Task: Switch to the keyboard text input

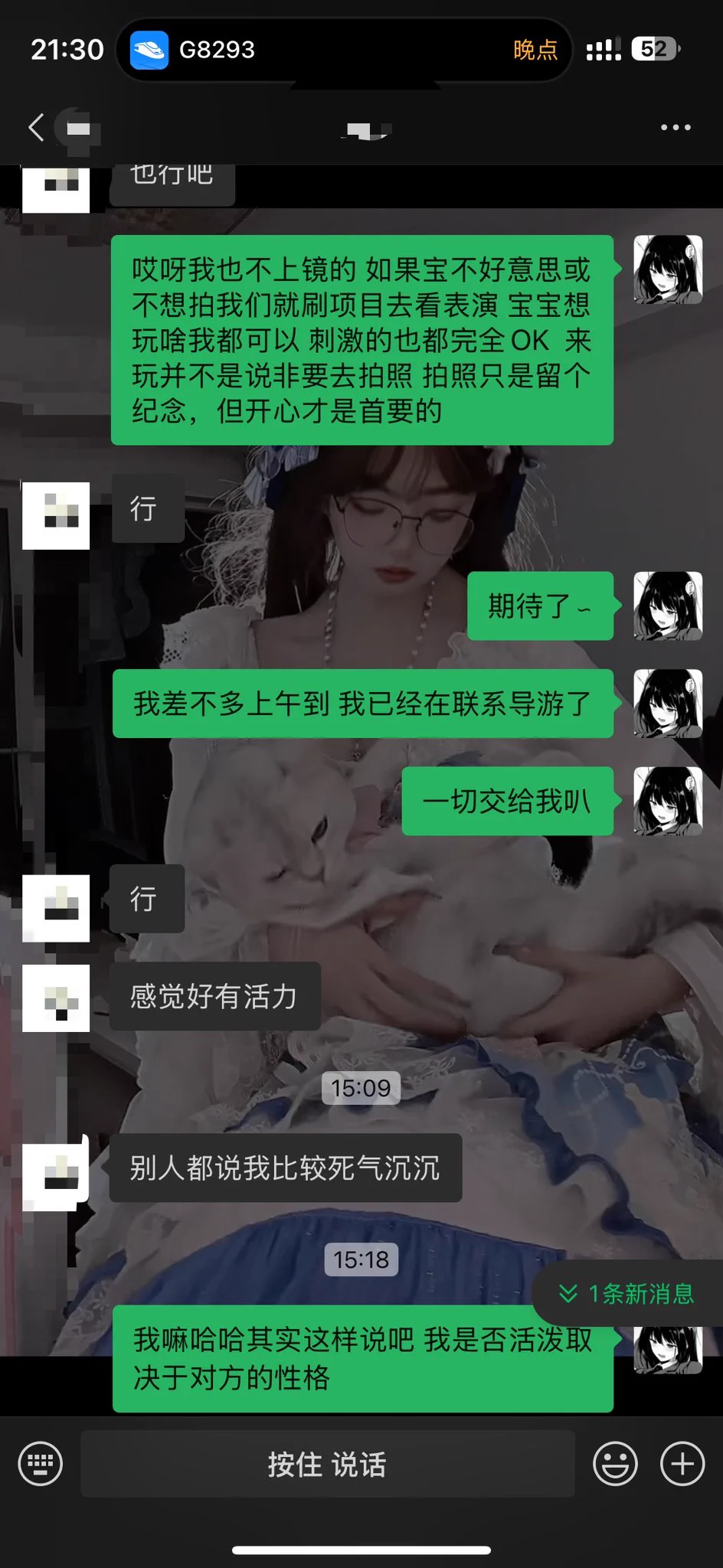Action: coord(41,1463)
